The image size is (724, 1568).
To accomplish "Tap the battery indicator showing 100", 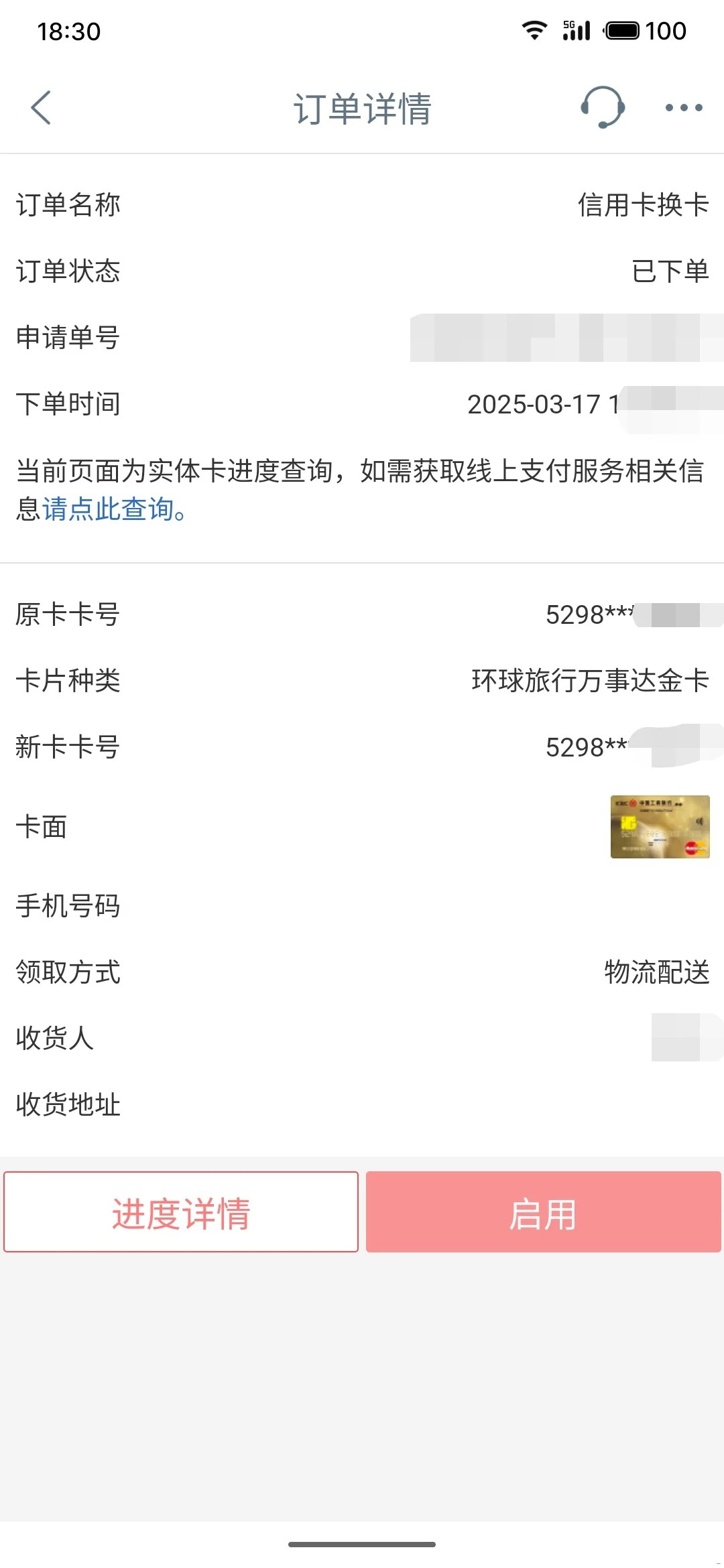I will point(623,30).
